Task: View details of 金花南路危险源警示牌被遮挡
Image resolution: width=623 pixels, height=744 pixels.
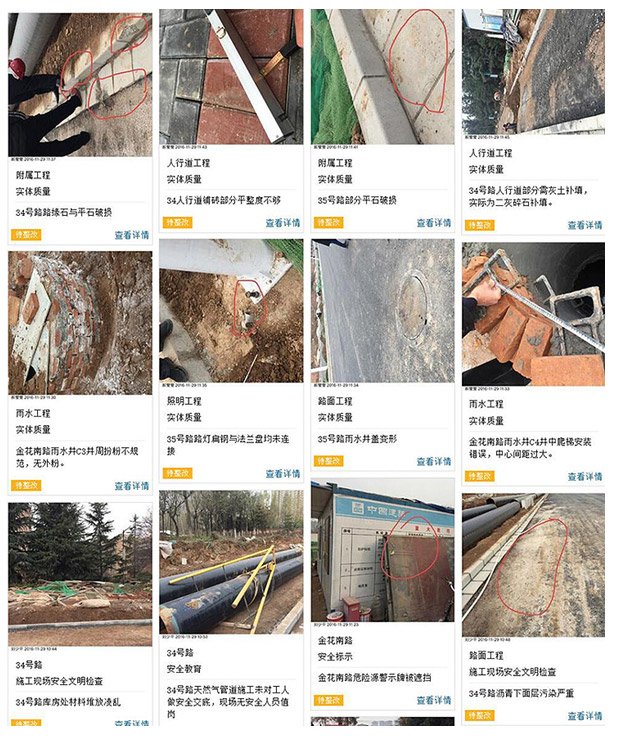Action: [433, 700]
